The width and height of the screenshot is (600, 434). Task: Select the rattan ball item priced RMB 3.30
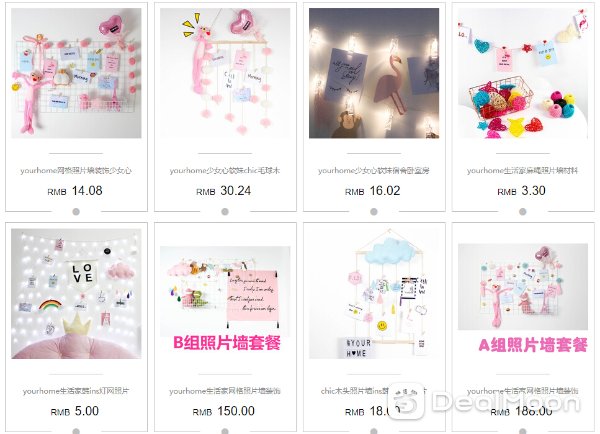tap(522, 74)
